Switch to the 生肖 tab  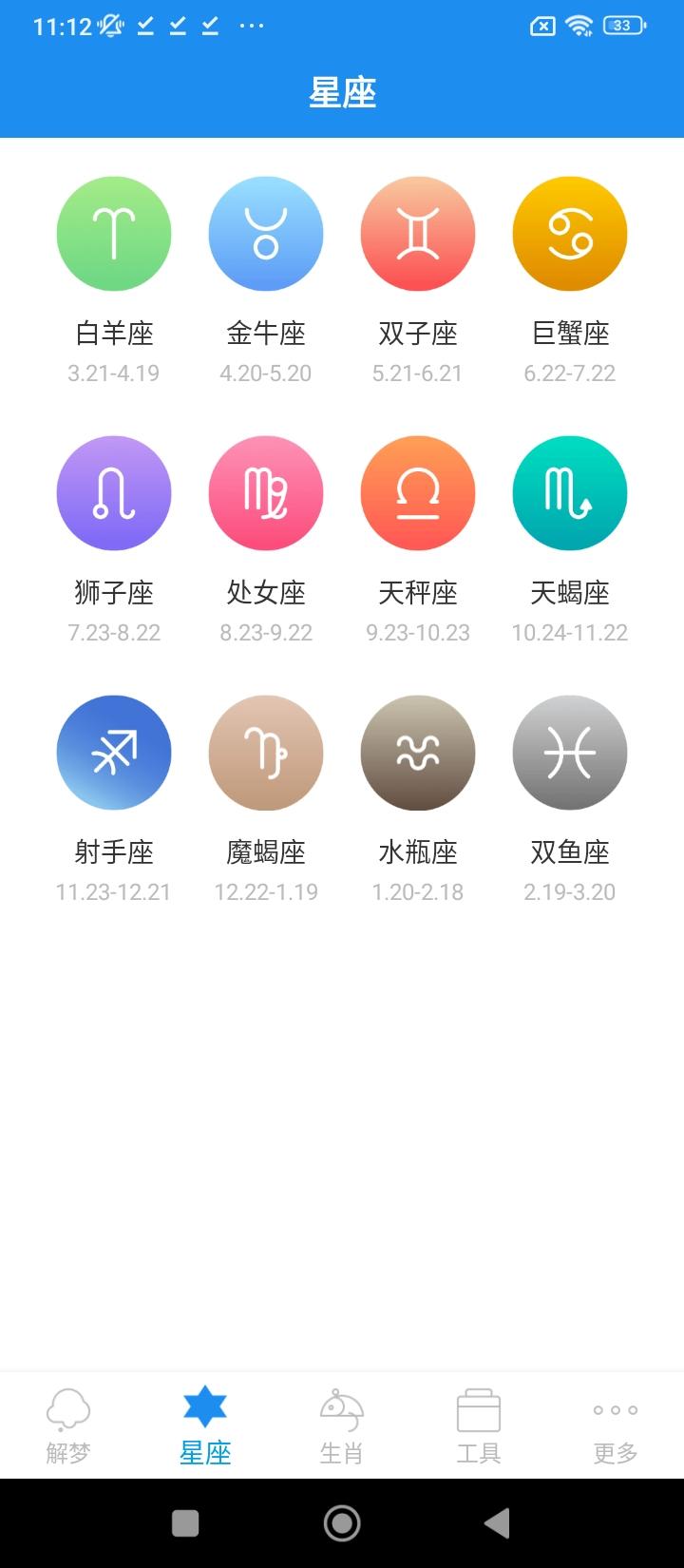tap(342, 1423)
